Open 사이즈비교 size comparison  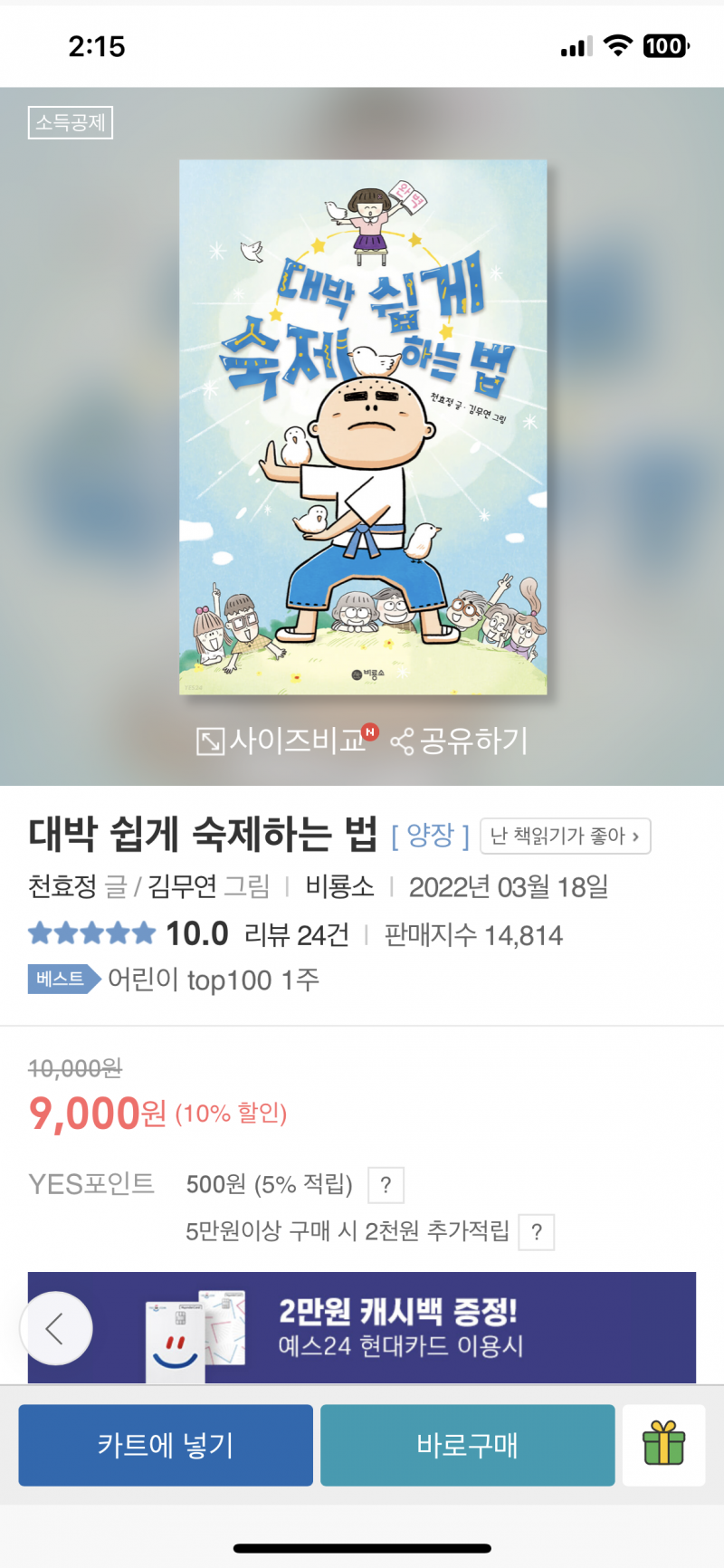[282, 741]
